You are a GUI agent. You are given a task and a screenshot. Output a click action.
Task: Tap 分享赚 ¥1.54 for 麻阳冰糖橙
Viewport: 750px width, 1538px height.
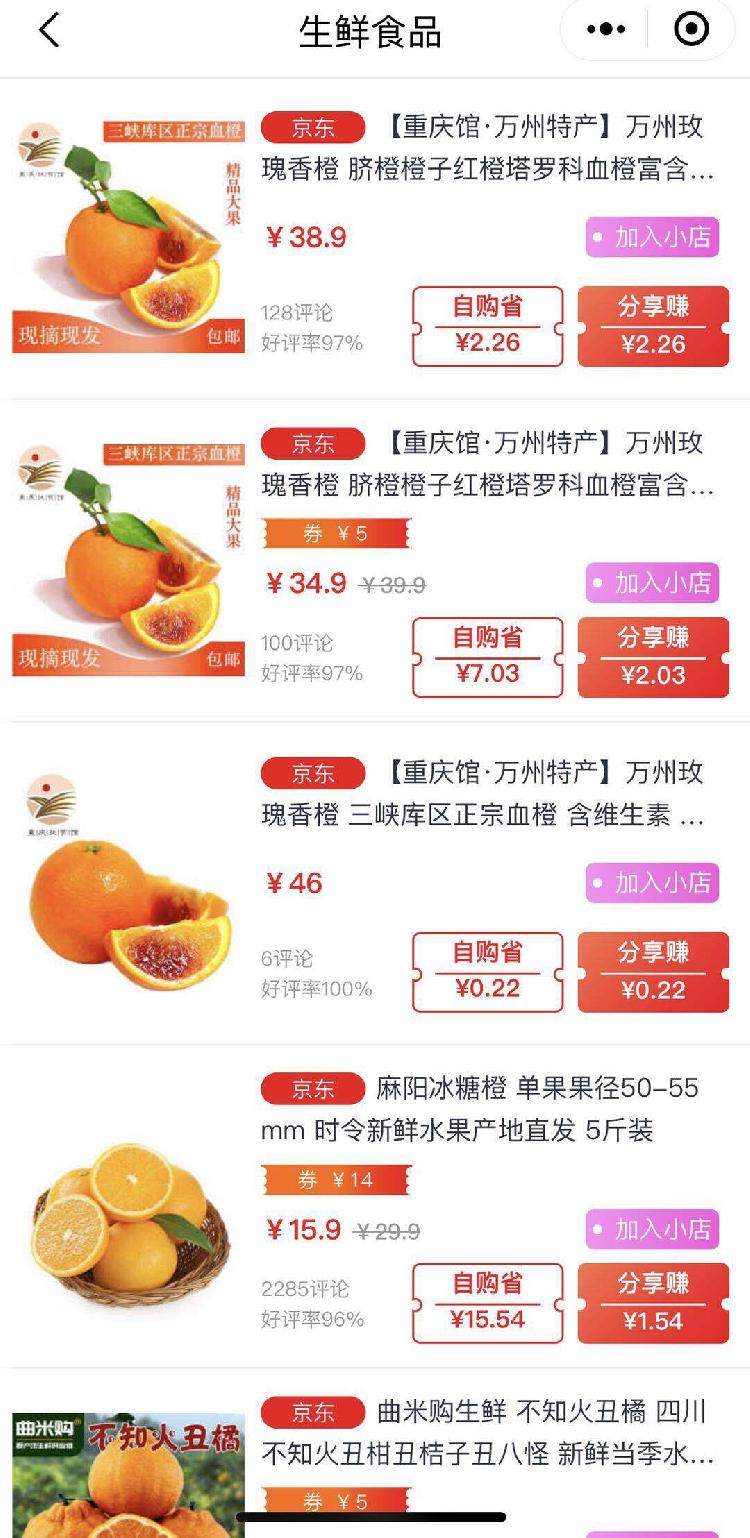coord(653,1302)
